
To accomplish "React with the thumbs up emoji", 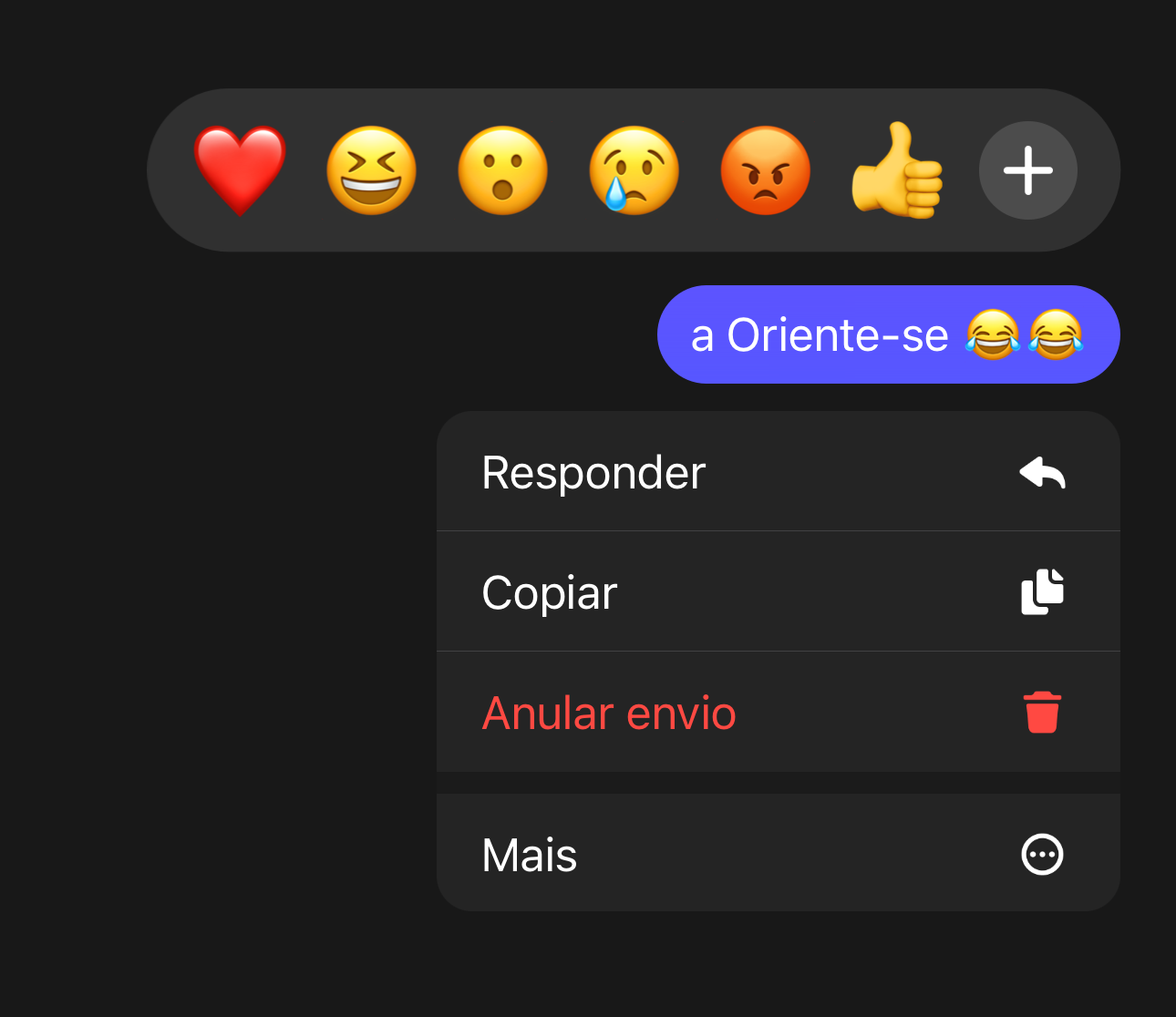I will point(896,170).
